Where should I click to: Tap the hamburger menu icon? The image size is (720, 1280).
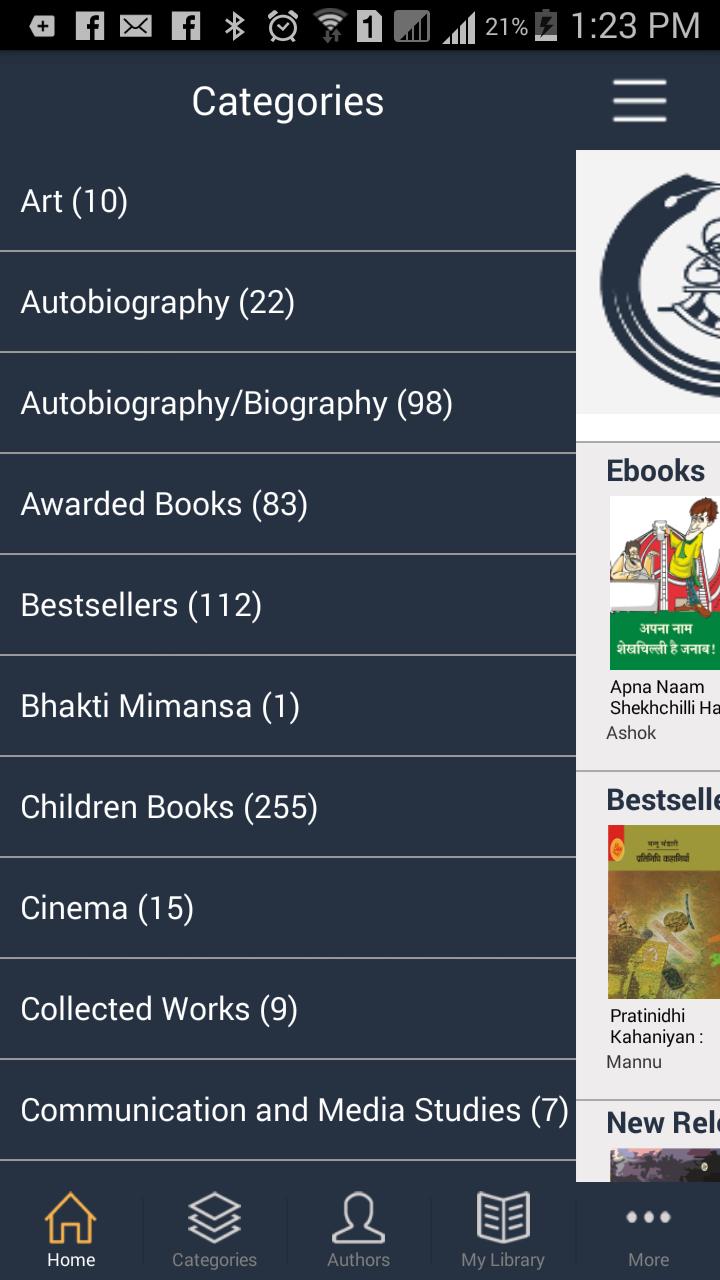(x=639, y=101)
